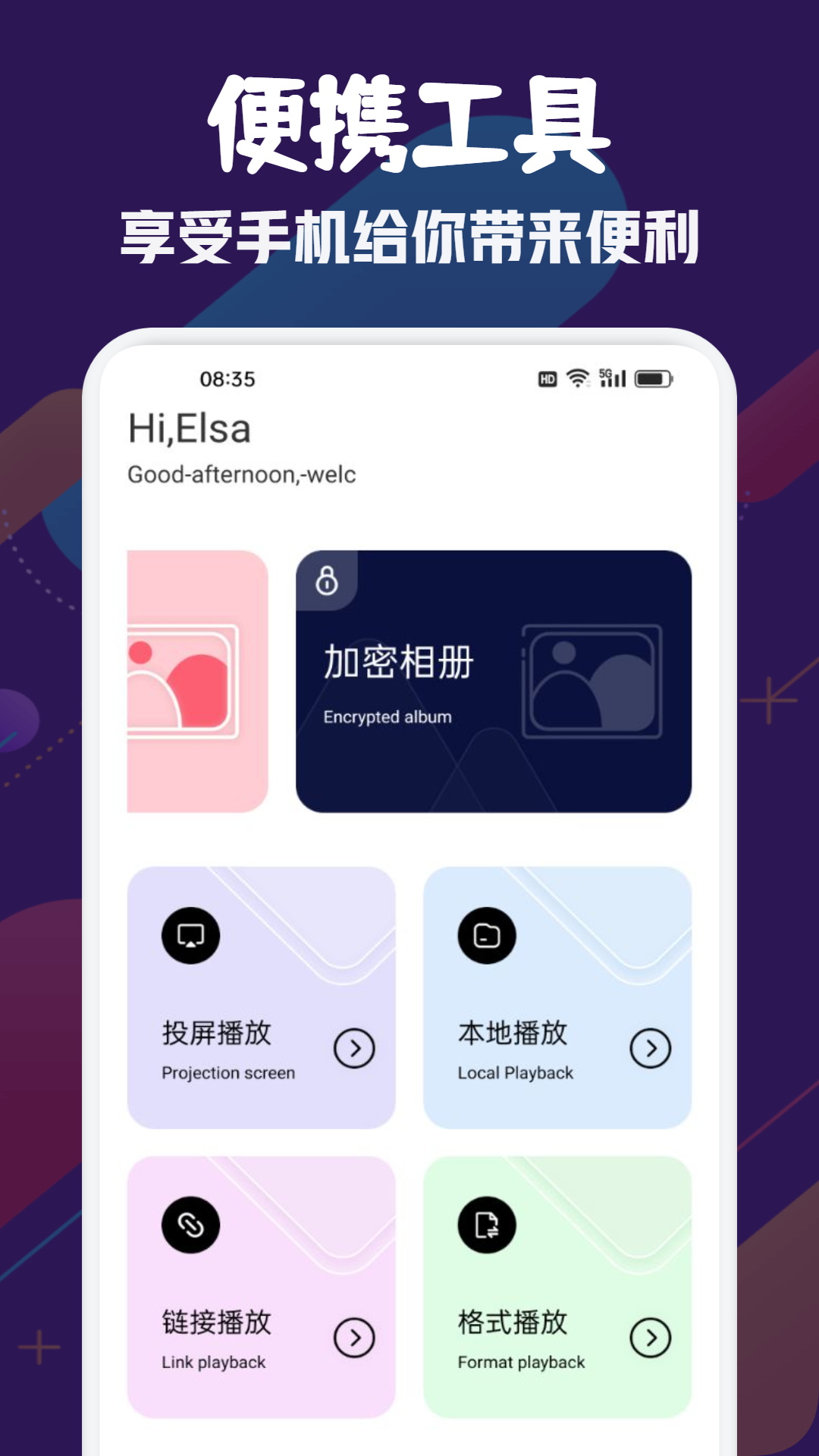The width and height of the screenshot is (819, 1456).
Task: Tap the 5G signal indicator in status bar
Action: (x=610, y=378)
